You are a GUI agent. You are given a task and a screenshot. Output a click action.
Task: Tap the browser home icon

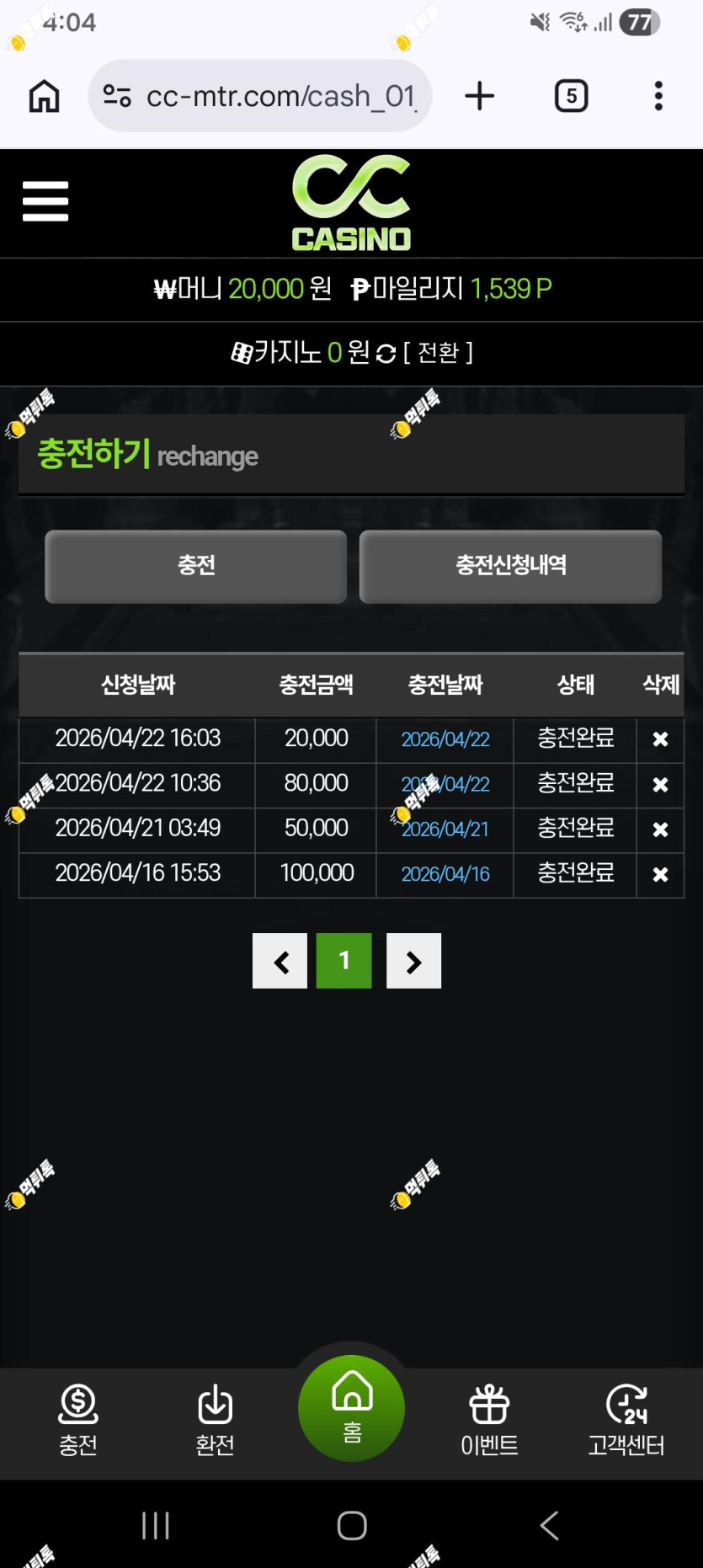click(45, 96)
